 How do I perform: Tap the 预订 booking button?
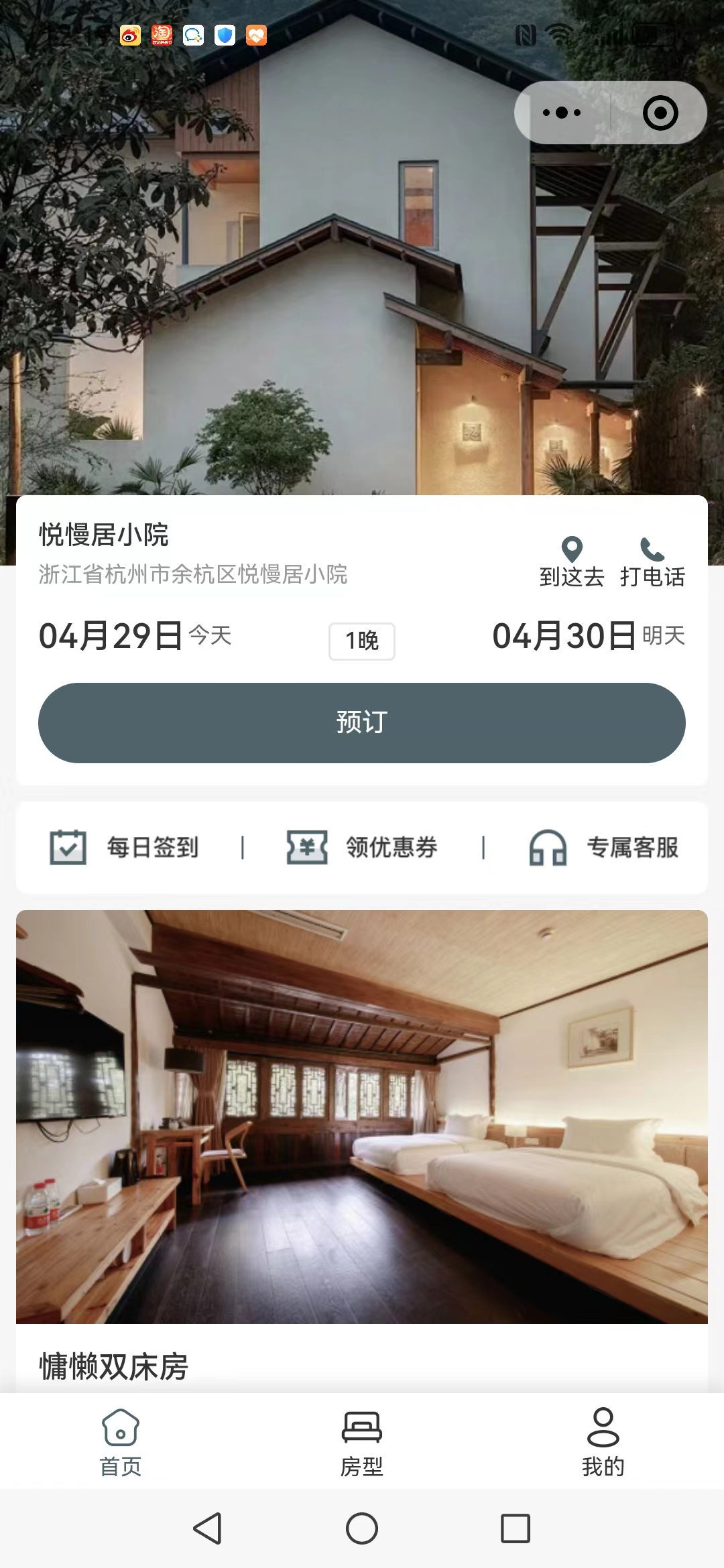tap(362, 722)
